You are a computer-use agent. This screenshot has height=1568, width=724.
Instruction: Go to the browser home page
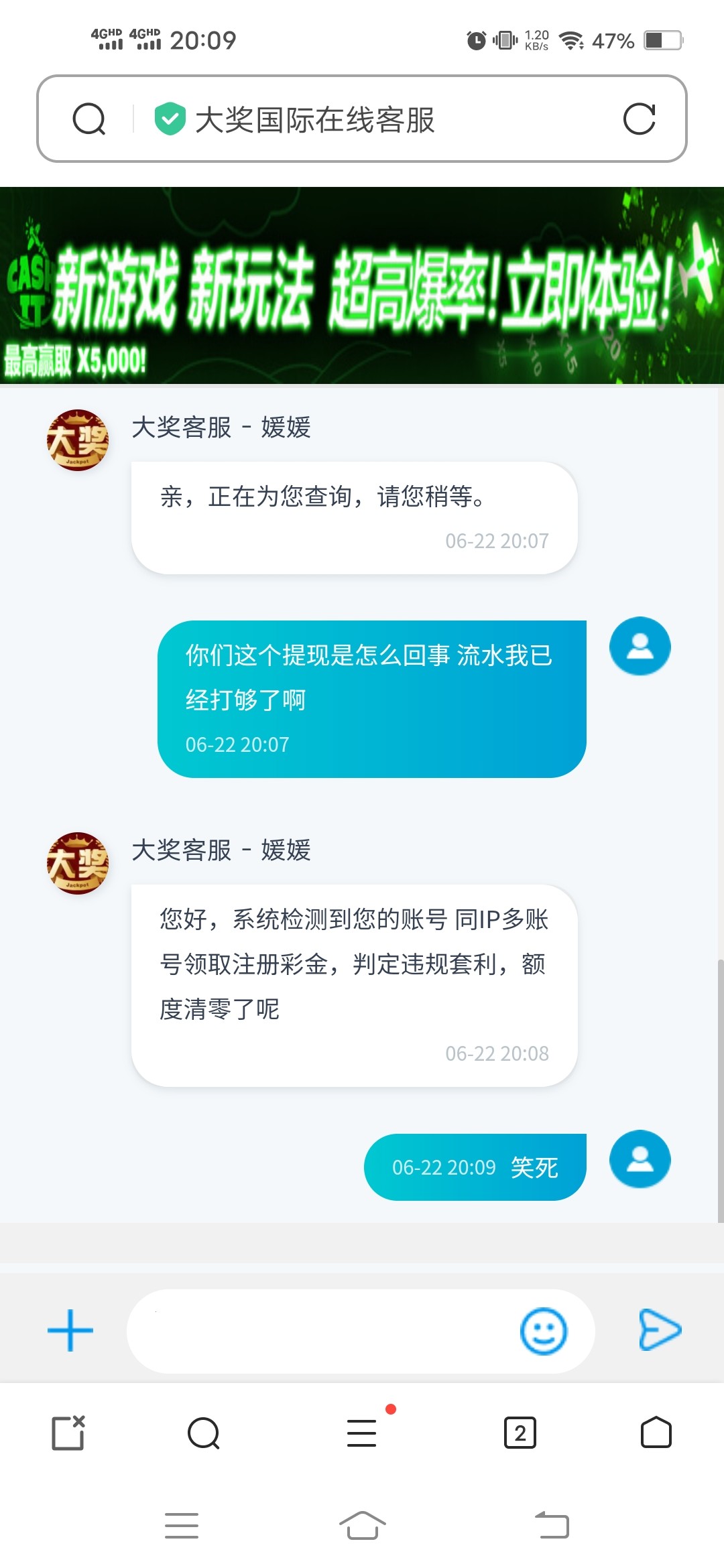[x=656, y=1433]
